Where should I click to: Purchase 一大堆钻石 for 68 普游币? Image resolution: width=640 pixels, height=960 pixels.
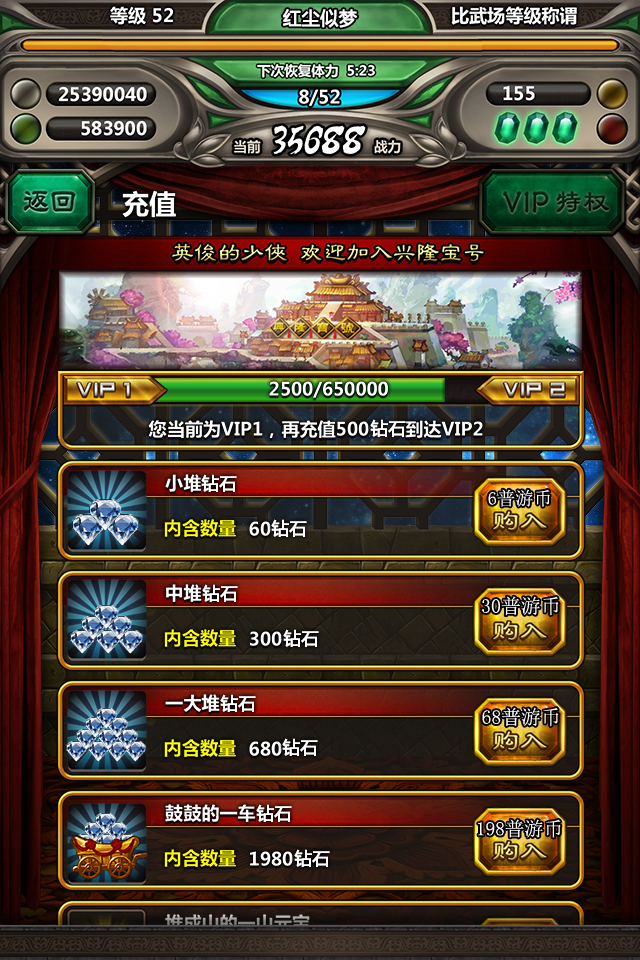519,731
